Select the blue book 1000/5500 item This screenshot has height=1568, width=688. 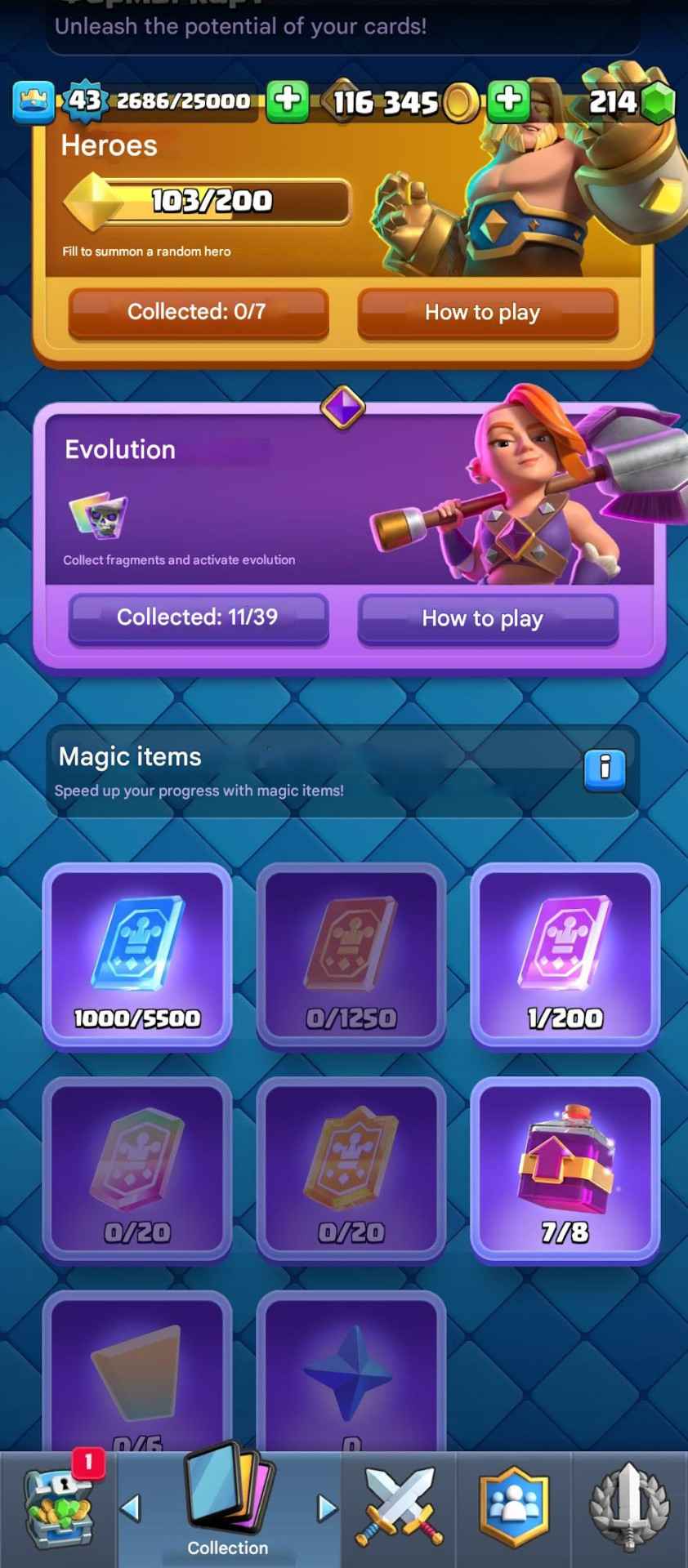tap(137, 955)
